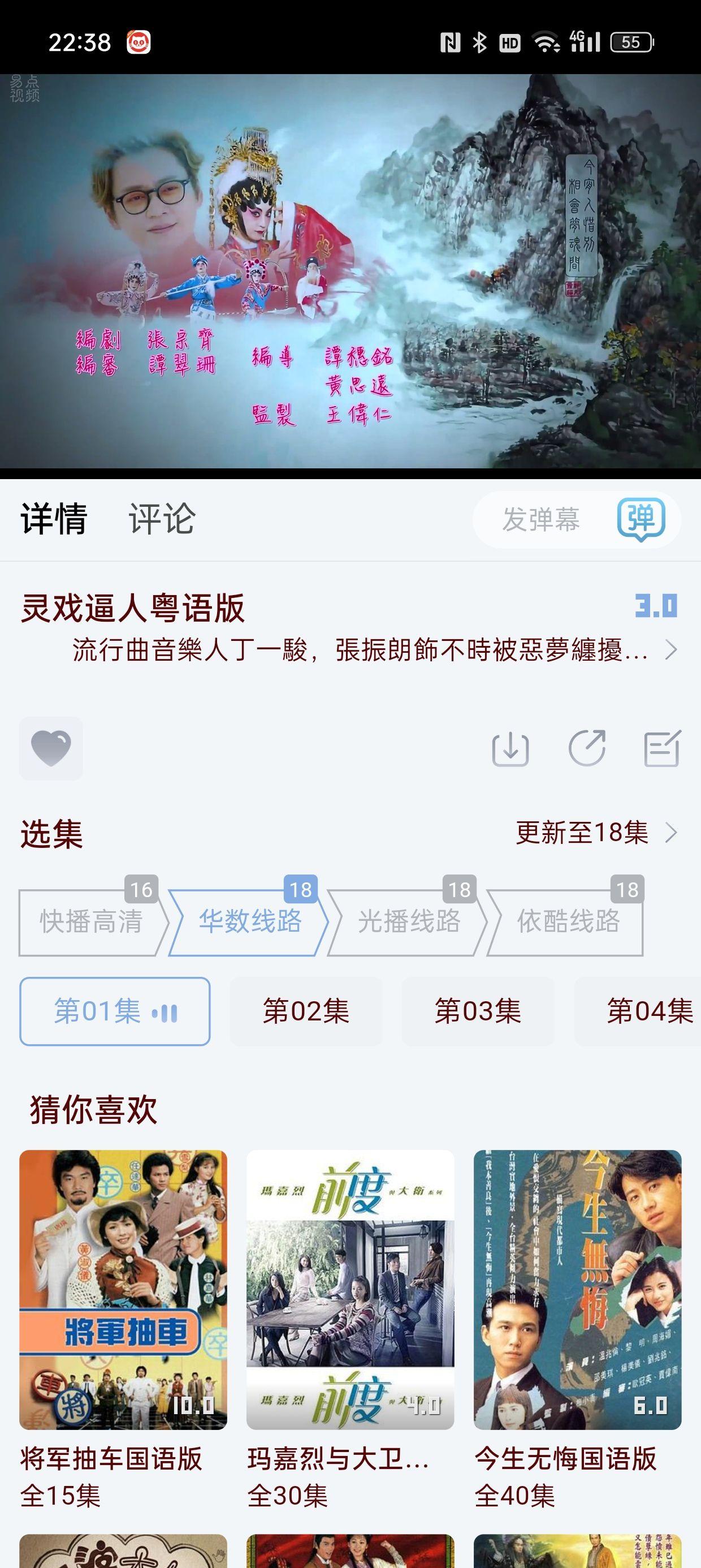The height and width of the screenshot is (1568, 701).
Task: Tap the Wi-Fi icon in the status bar
Action: point(546,41)
